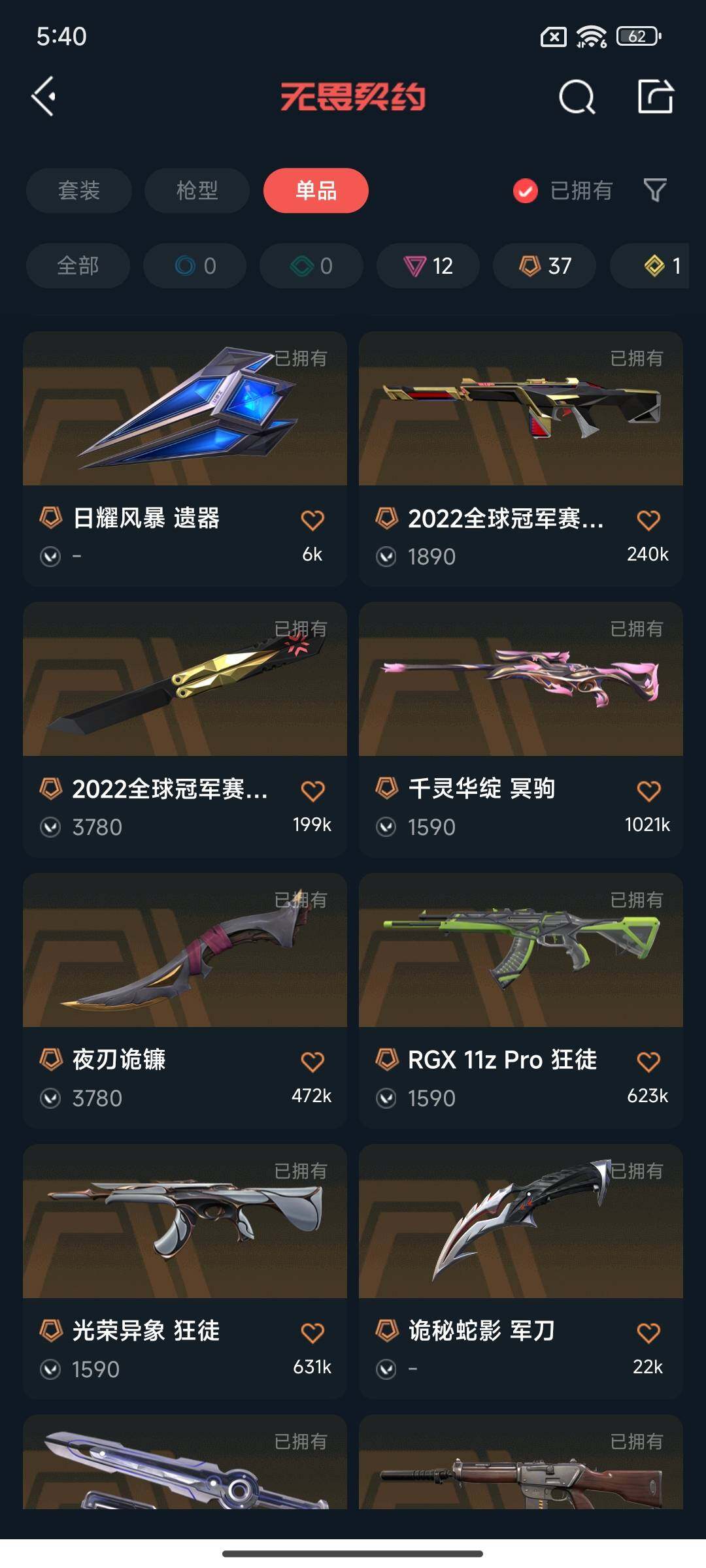This screenshot has width=706, height=1568.
Task: Filter by the purple tier chip showing 12
Action: coord(428,266)
